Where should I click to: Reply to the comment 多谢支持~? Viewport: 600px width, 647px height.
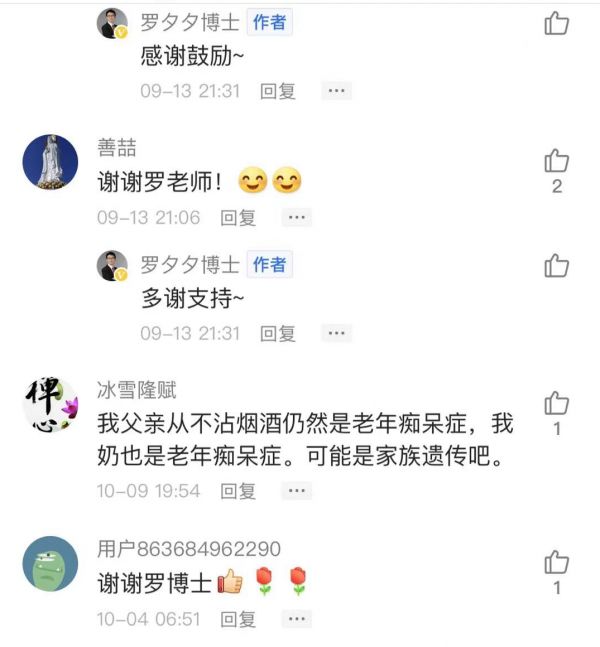tap(278, 333)
